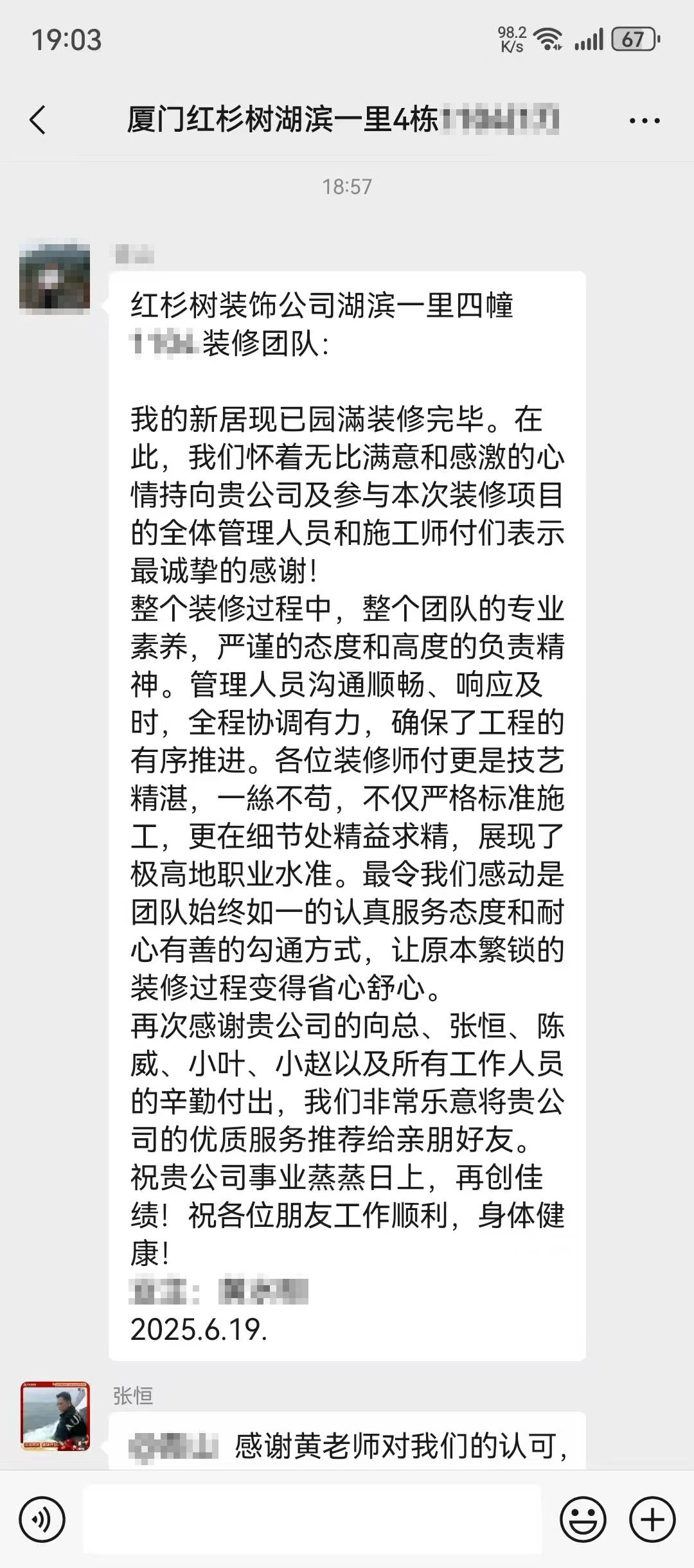Screen dimensions: 694x1568
Task: Open the plus attachment menu
Action: tap(652, 1520)
